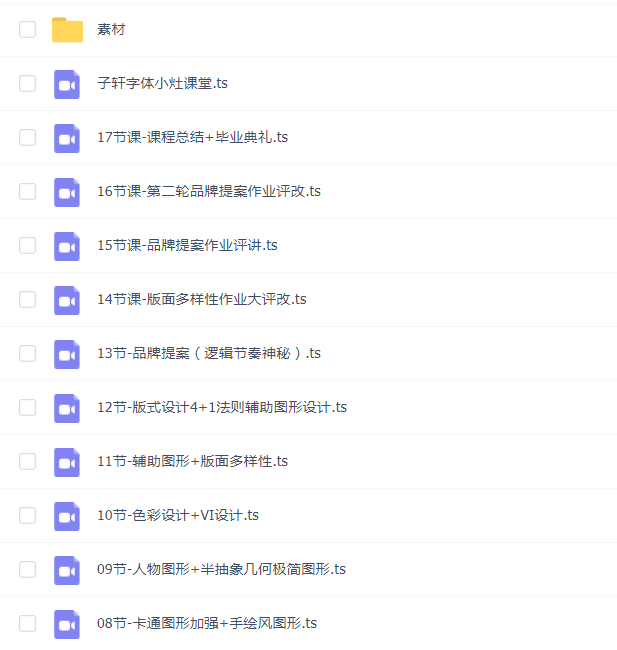The image size is (617, 650).
Task: Open 14节课-版面多样性作业大评改.ts
Action: tap(201, 299)
